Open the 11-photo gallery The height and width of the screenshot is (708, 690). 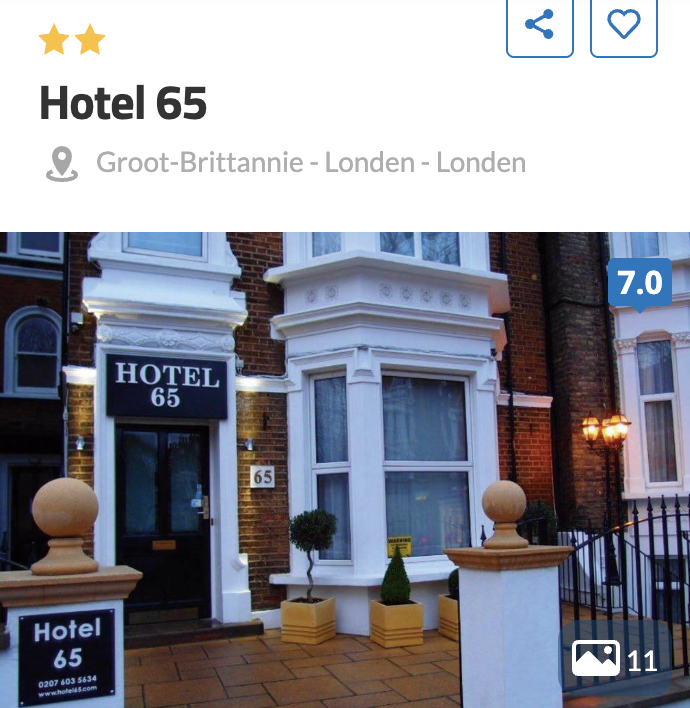click(614, 659)
